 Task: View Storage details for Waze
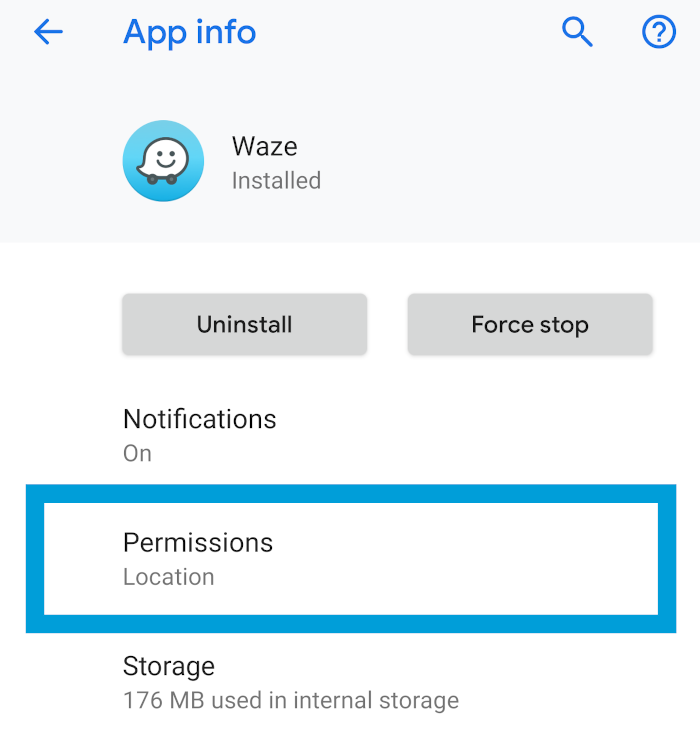290,682
